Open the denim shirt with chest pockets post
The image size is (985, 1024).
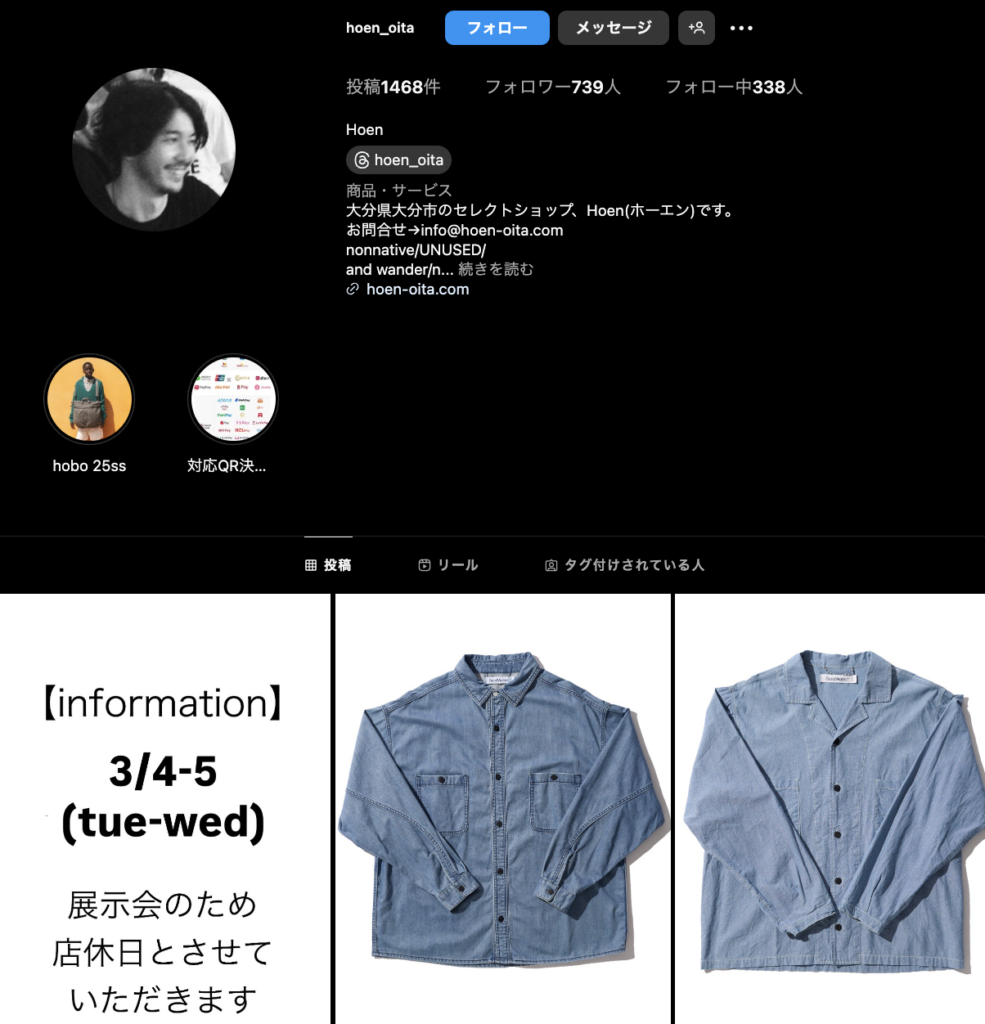coord(502,808)
